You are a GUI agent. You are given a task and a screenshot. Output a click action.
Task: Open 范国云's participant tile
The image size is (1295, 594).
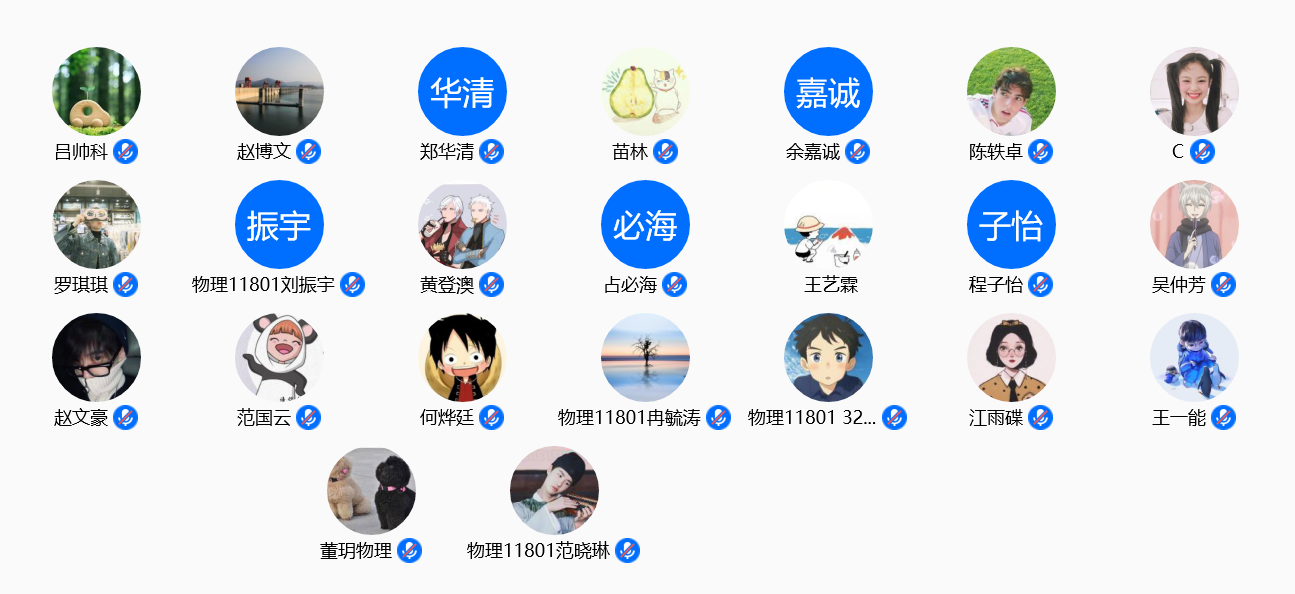pyautogui.click(x=279, y=358)
